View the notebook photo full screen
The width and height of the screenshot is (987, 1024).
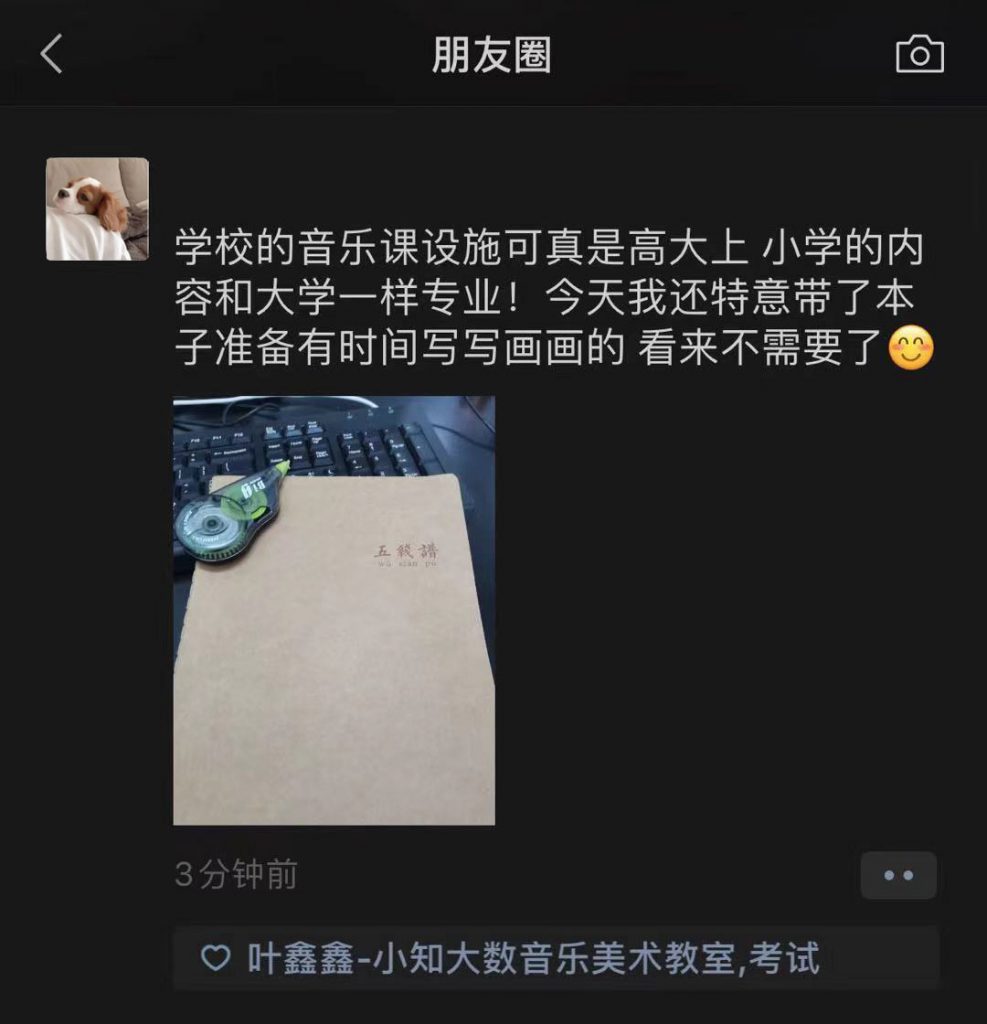click(334, 610)
